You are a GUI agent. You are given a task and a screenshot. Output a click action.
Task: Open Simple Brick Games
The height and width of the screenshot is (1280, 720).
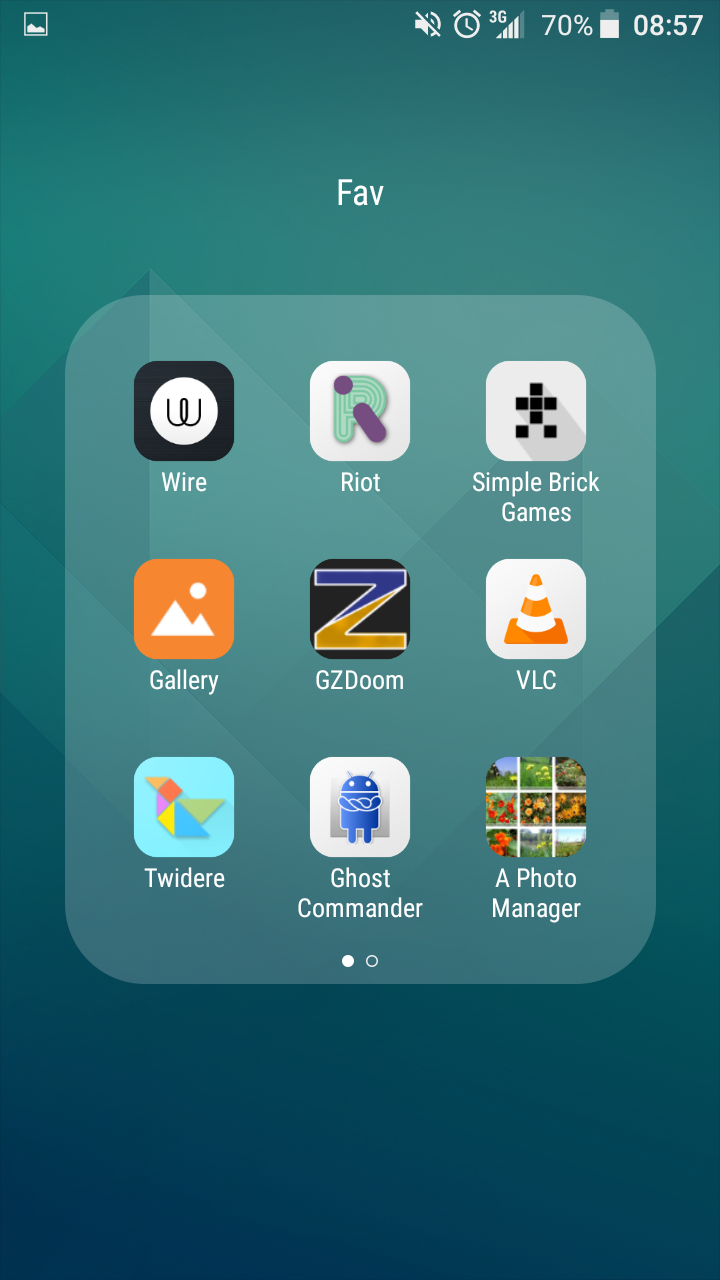point(536,411)
